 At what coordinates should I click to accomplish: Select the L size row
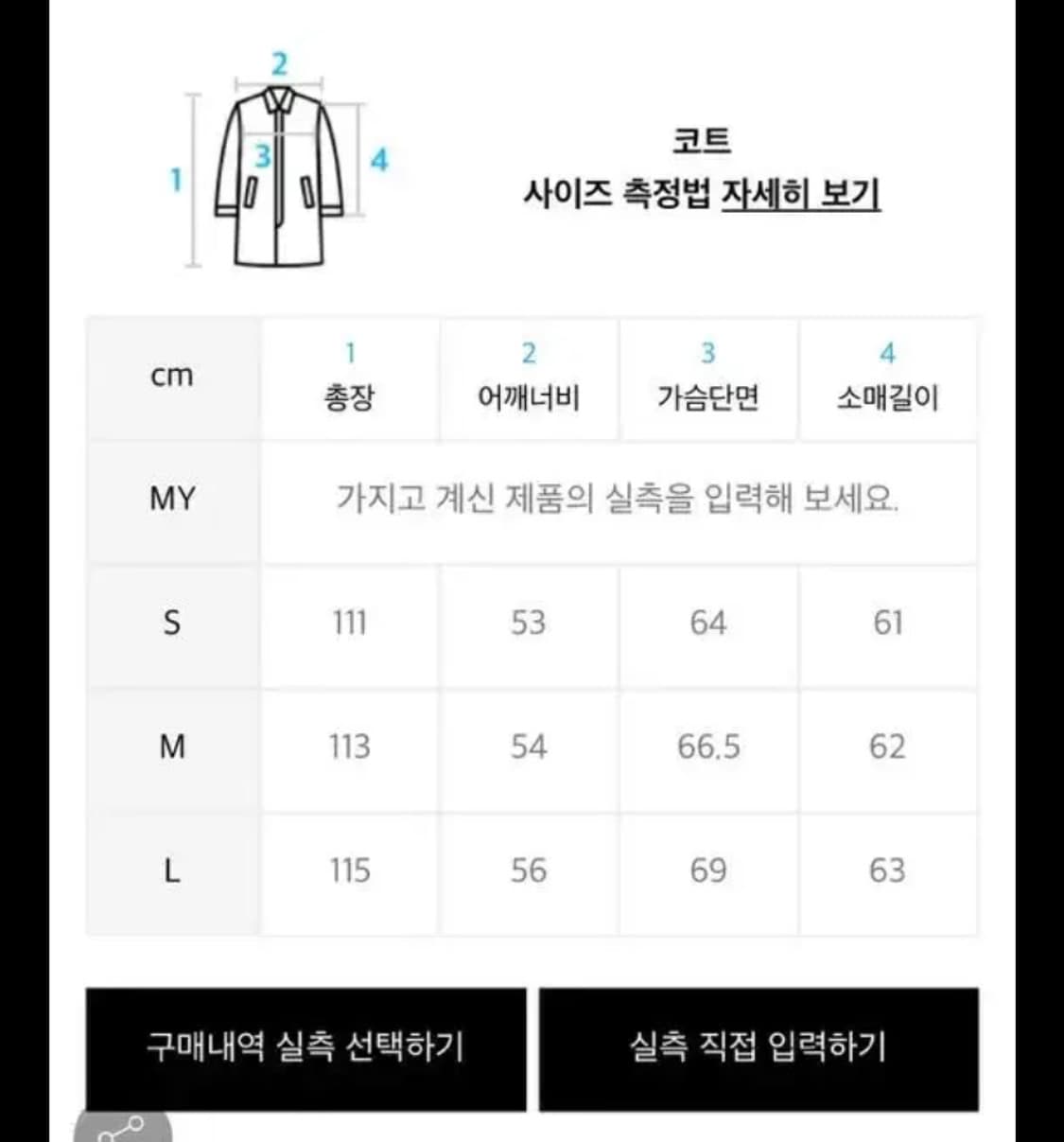(x=173, y=870)
